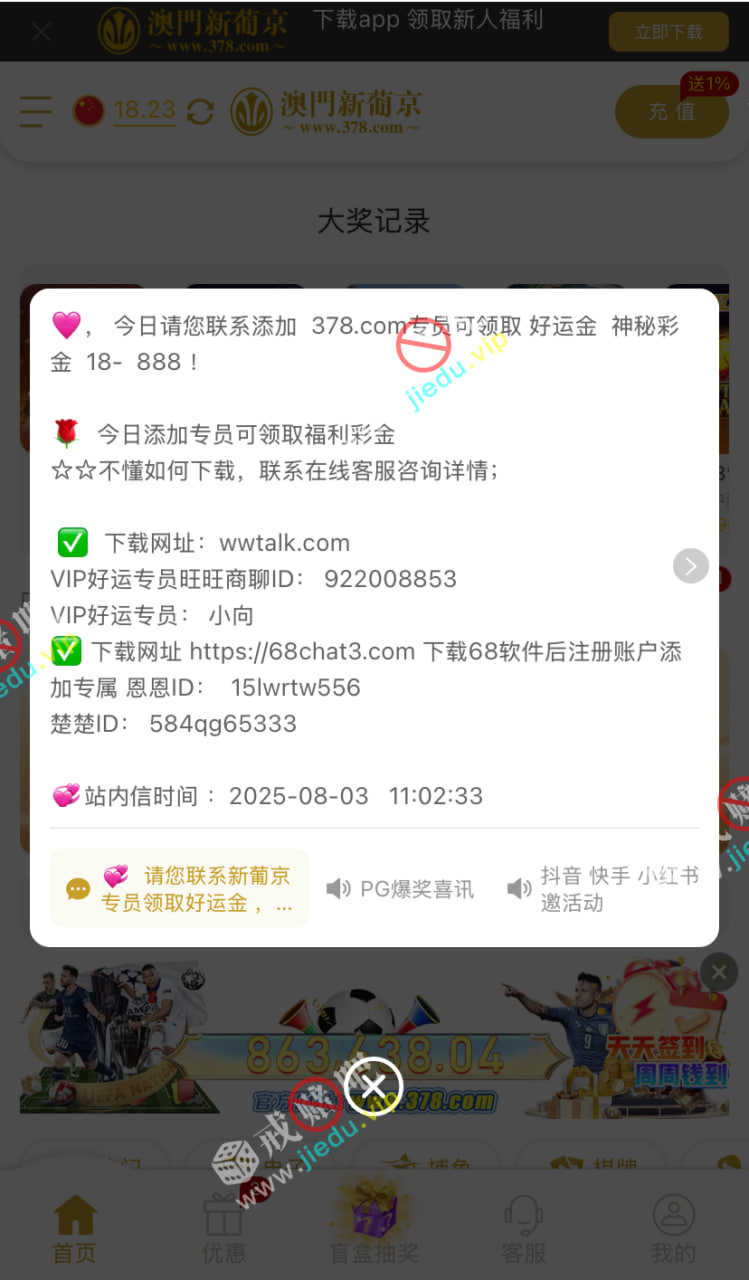Screen dimensions: 749x1280
Task: Close the floating sign-in promo badge
Action: click(719, 971)
